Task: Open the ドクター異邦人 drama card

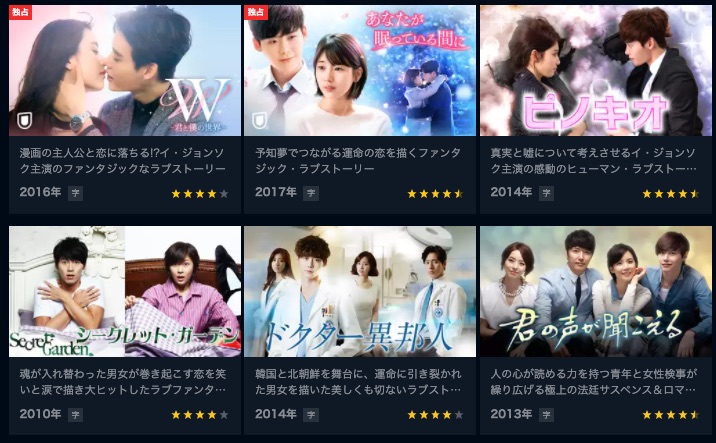Action: point(360,291)
